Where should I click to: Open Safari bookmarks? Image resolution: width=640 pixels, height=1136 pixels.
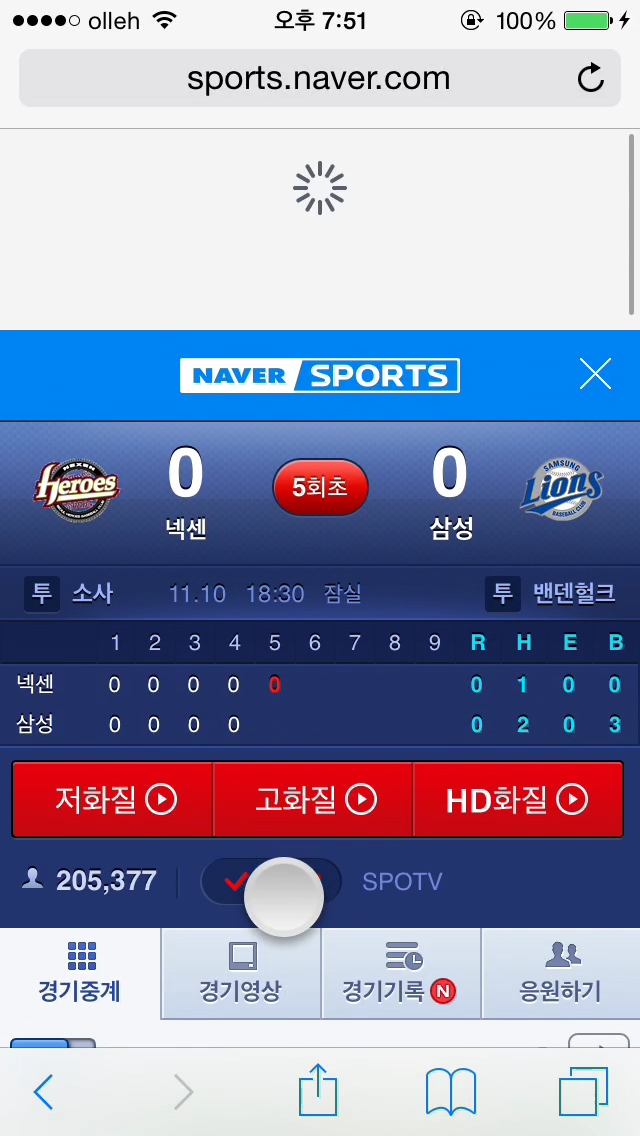click(450, 1091)
